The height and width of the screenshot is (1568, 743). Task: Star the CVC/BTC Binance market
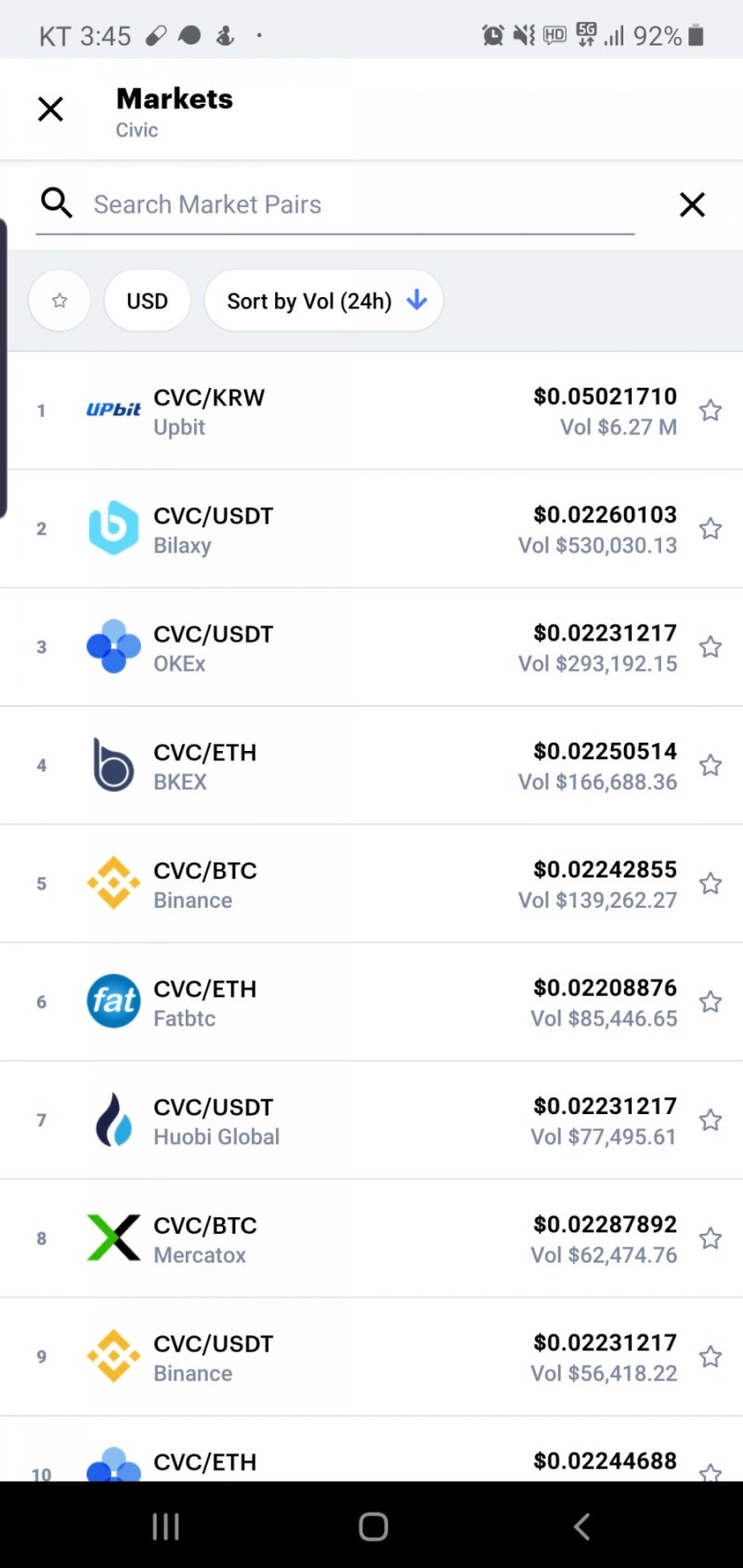(710, 883)
